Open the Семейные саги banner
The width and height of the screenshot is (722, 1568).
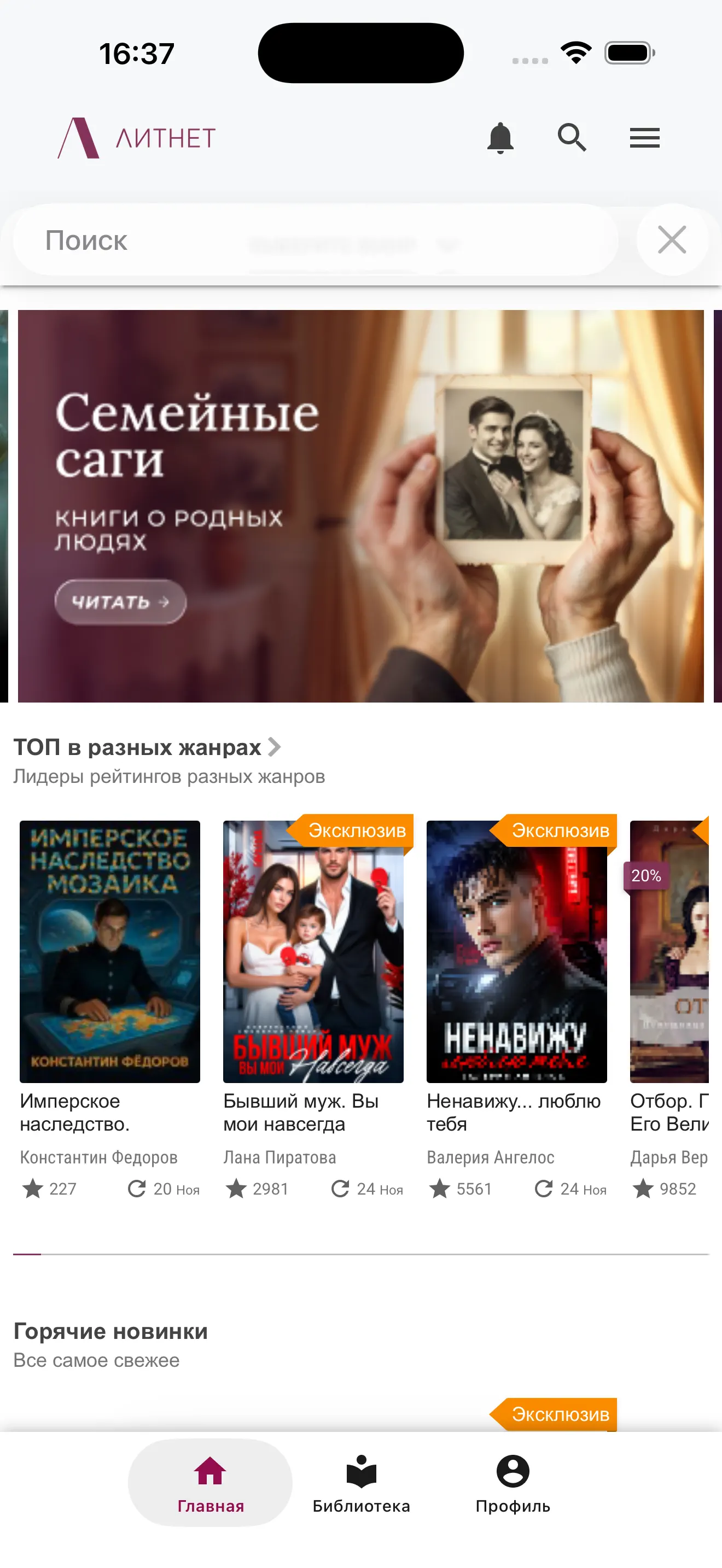click(360, 506)
